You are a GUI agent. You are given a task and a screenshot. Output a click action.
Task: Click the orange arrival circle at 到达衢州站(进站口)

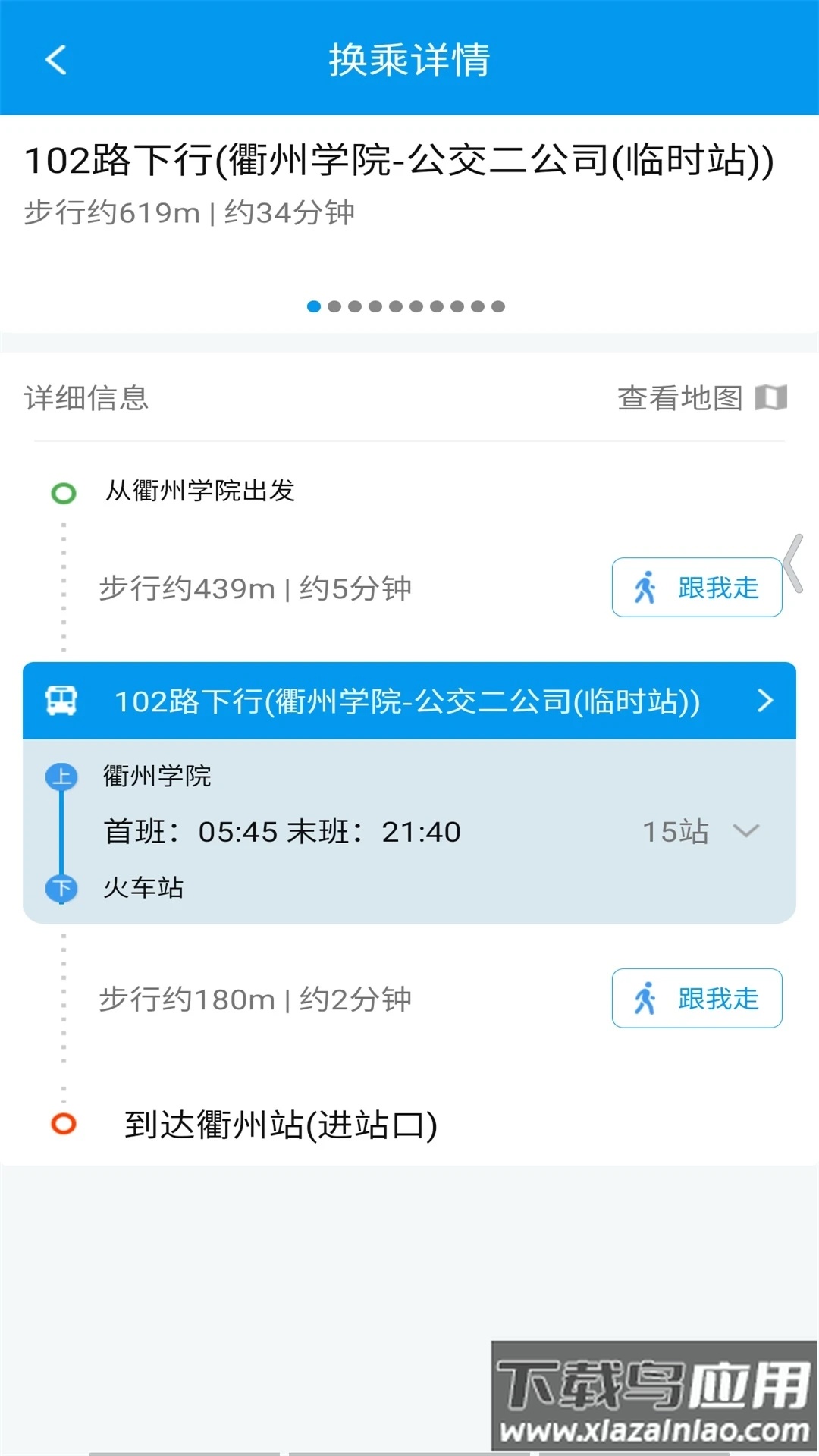(62, 1125)
